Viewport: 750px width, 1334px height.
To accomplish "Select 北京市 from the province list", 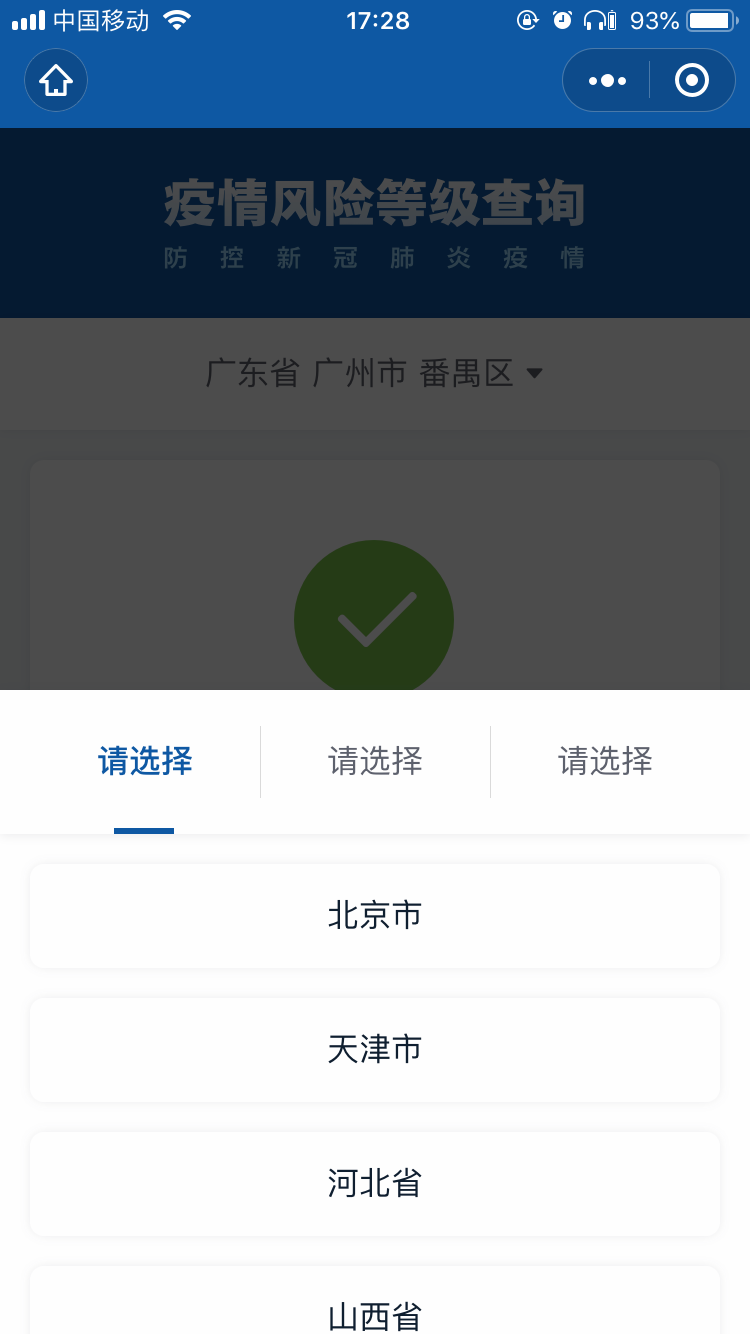I will 375,916.
